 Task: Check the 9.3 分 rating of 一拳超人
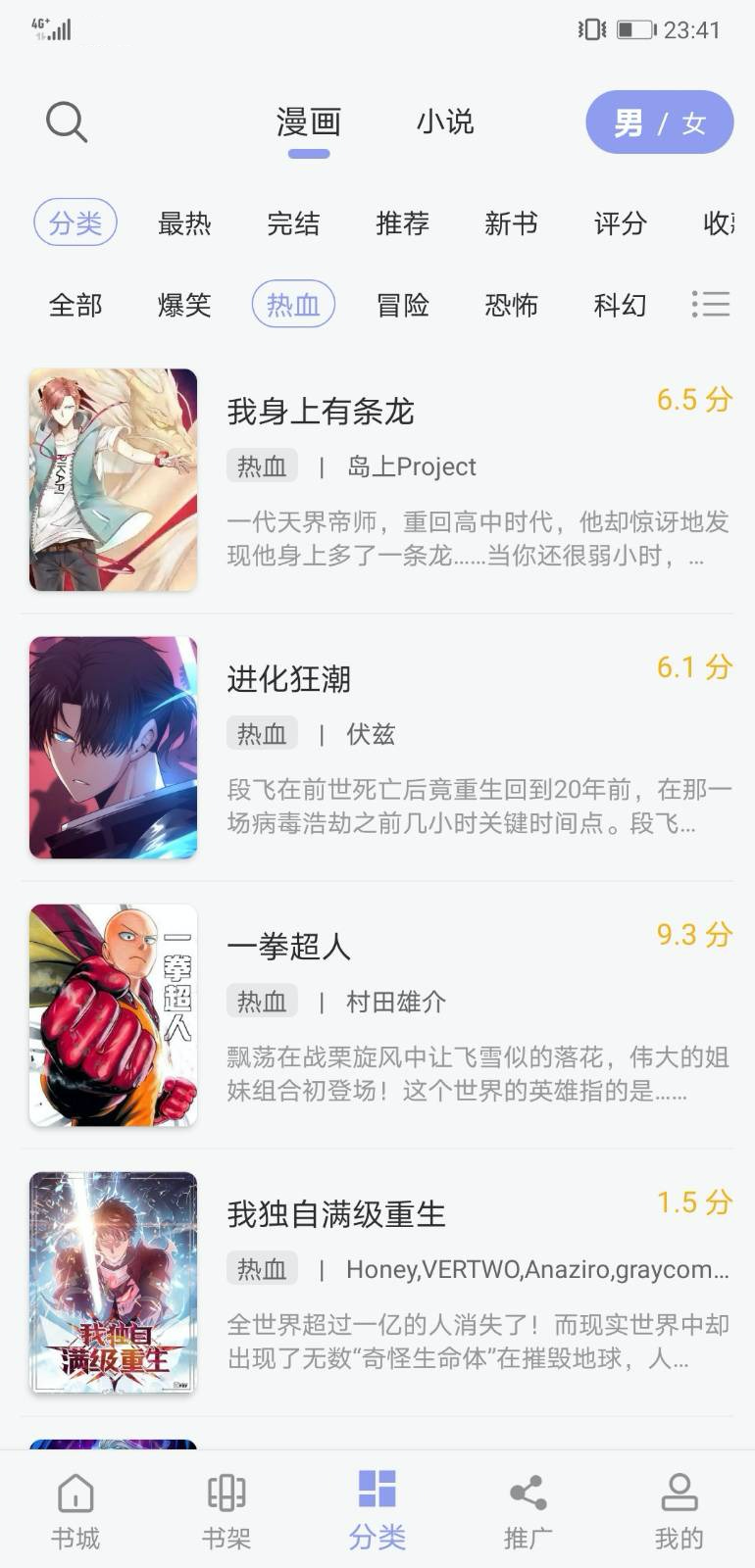tap(691, 936)
